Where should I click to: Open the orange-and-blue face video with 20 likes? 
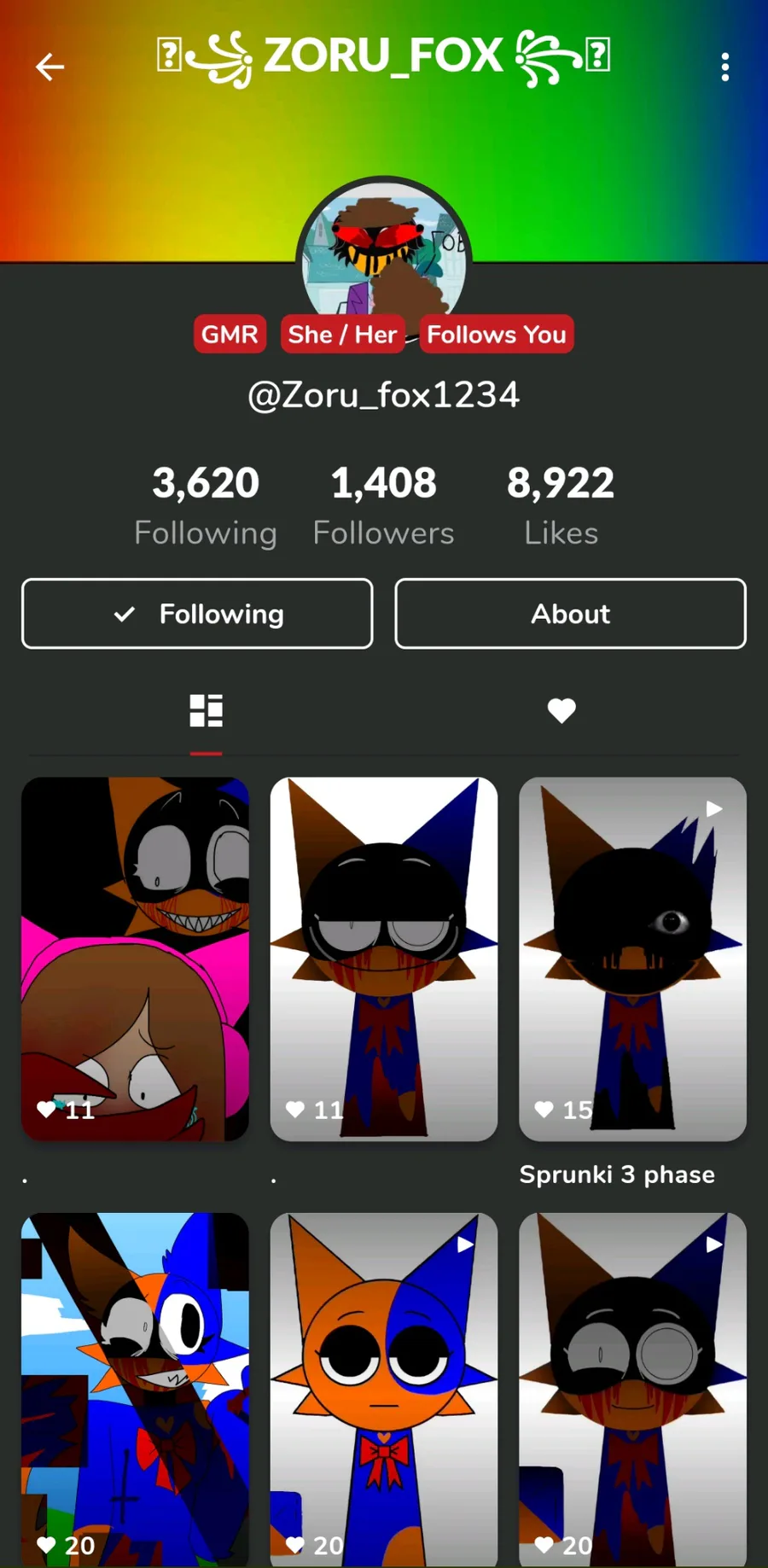(x=383, y=1390)
